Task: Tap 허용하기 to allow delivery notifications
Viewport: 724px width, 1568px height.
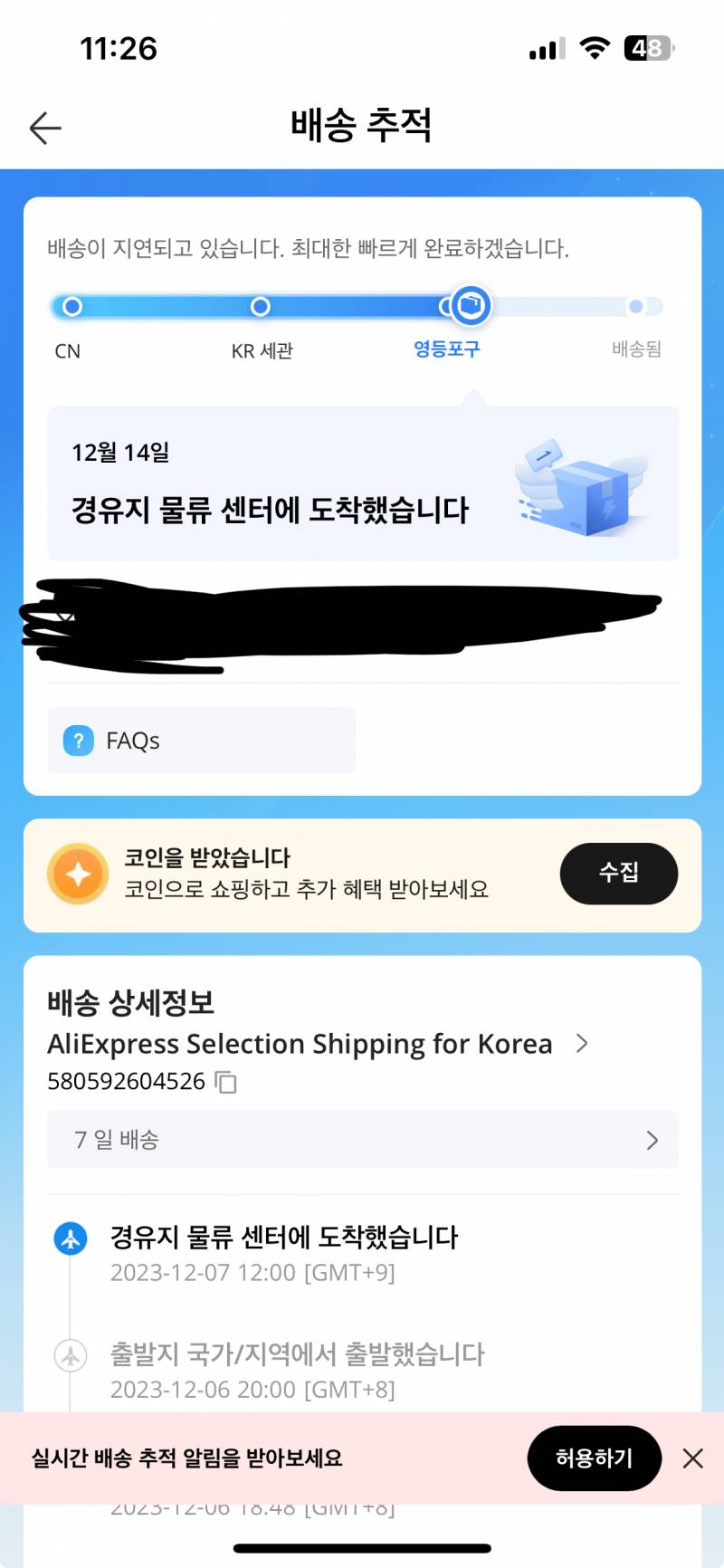Action: [x=595, y=1458]
